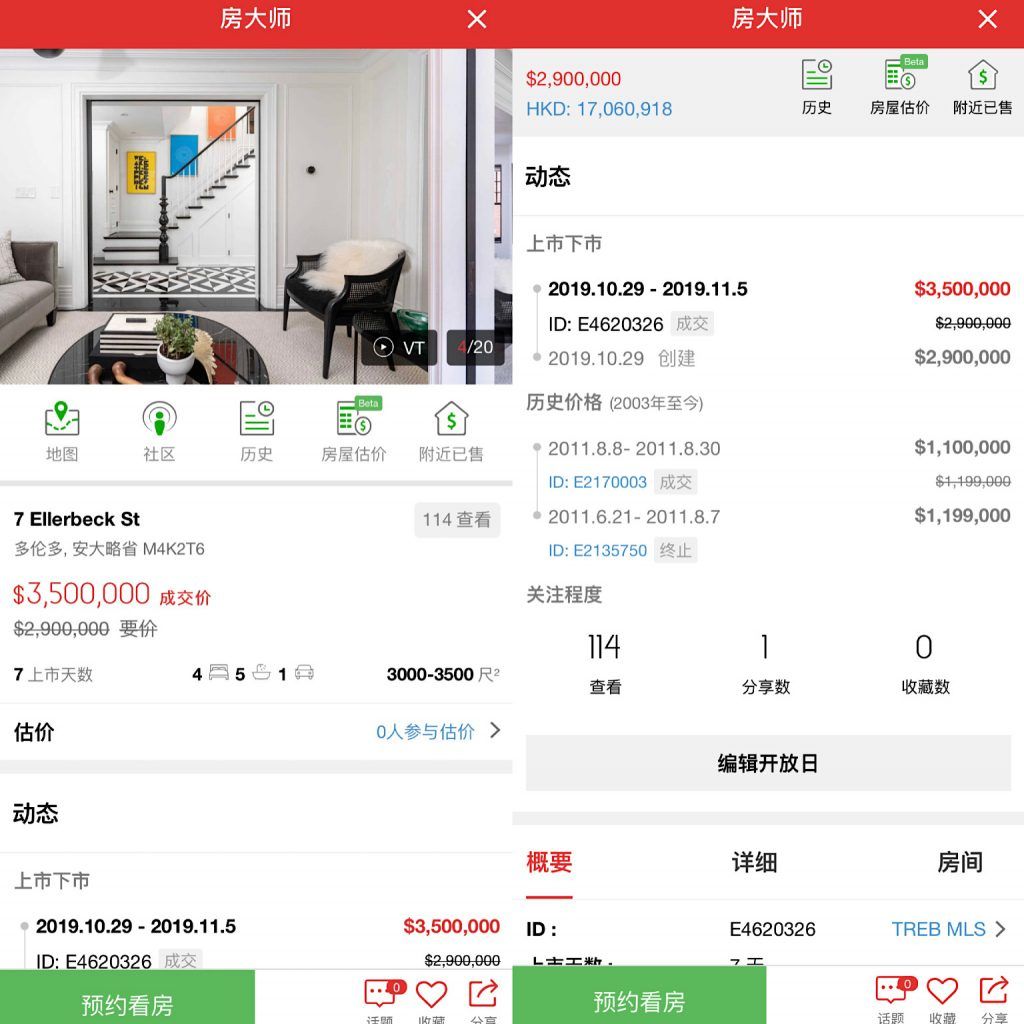This screenshot has width=1024, height=1024.
Task: Switch to the 概要 tab
Action: [x=549, y=863]
